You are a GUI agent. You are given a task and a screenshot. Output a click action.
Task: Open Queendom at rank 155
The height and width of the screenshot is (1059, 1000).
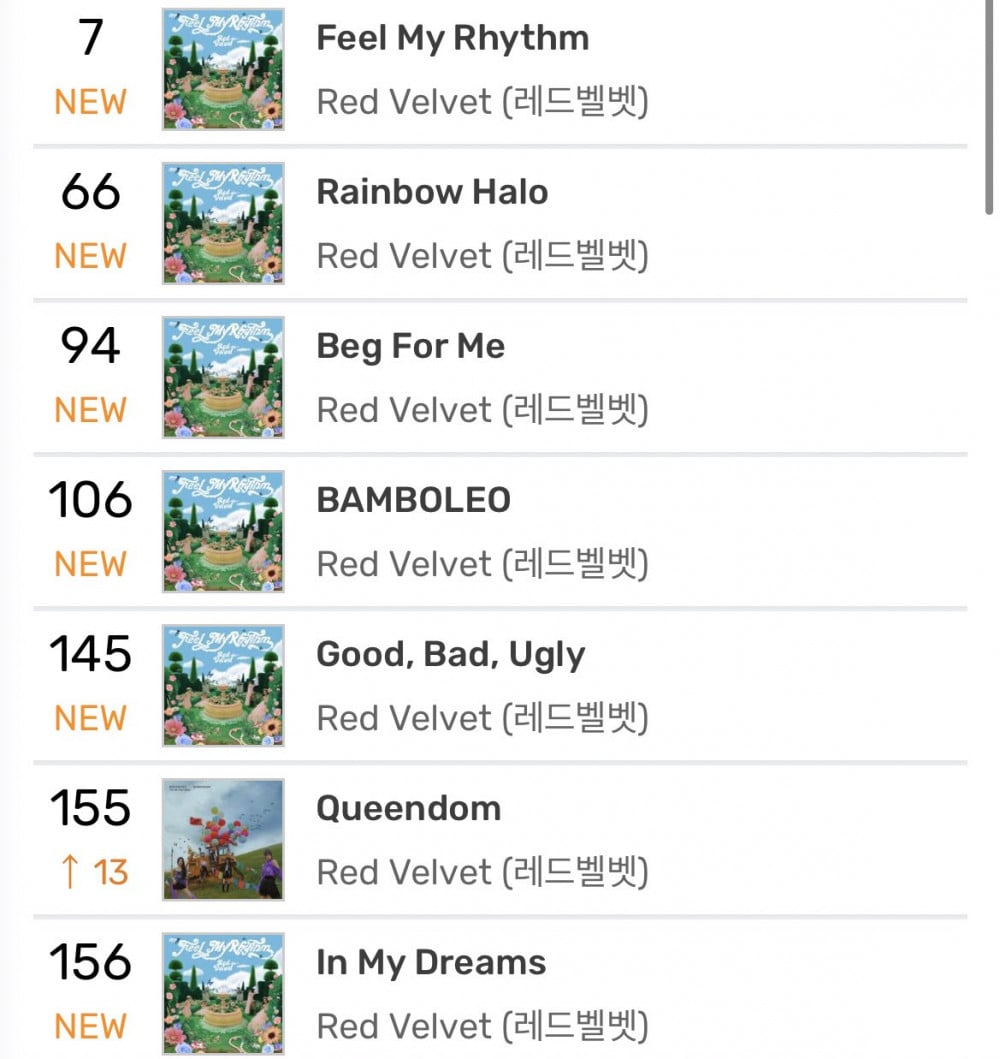(x=408, y=808)
